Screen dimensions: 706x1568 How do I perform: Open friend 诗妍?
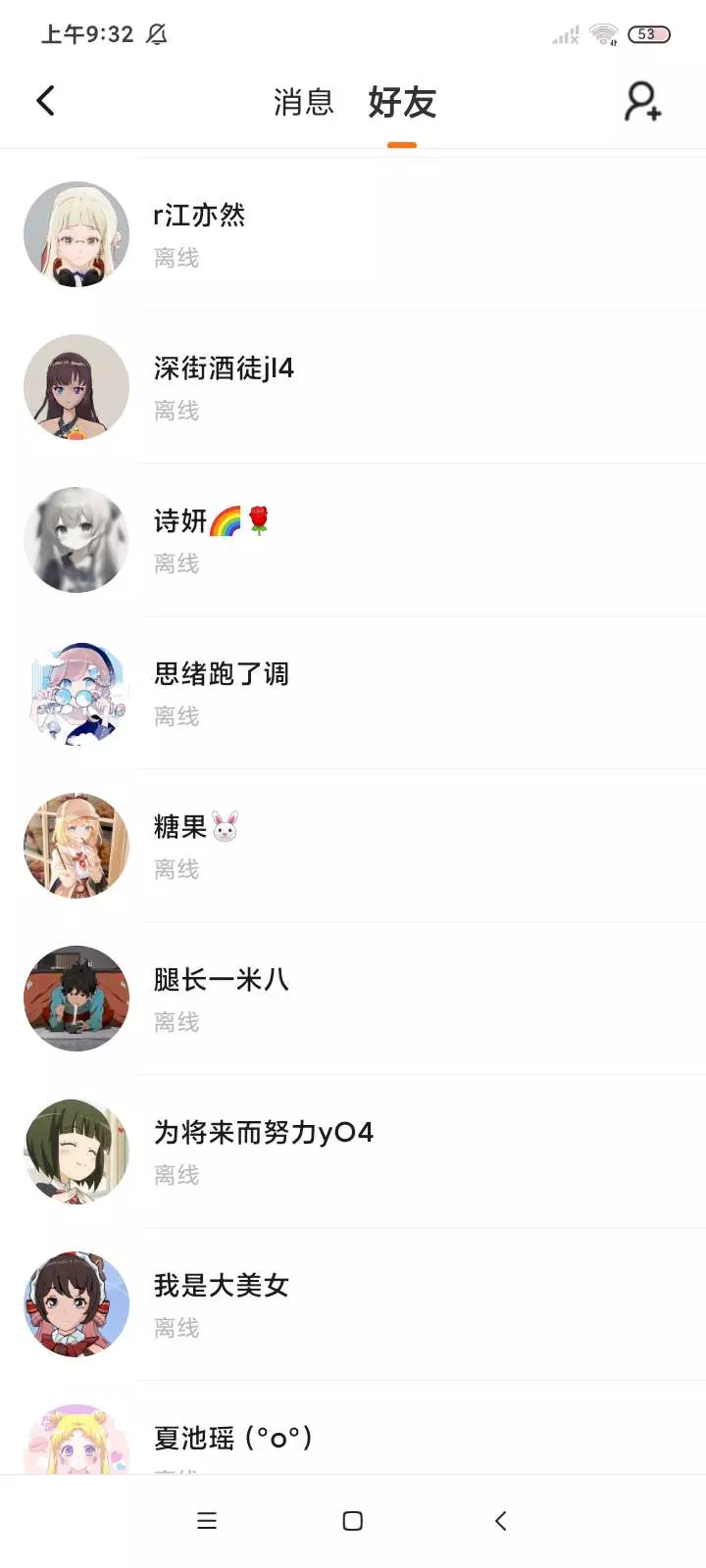353,540
